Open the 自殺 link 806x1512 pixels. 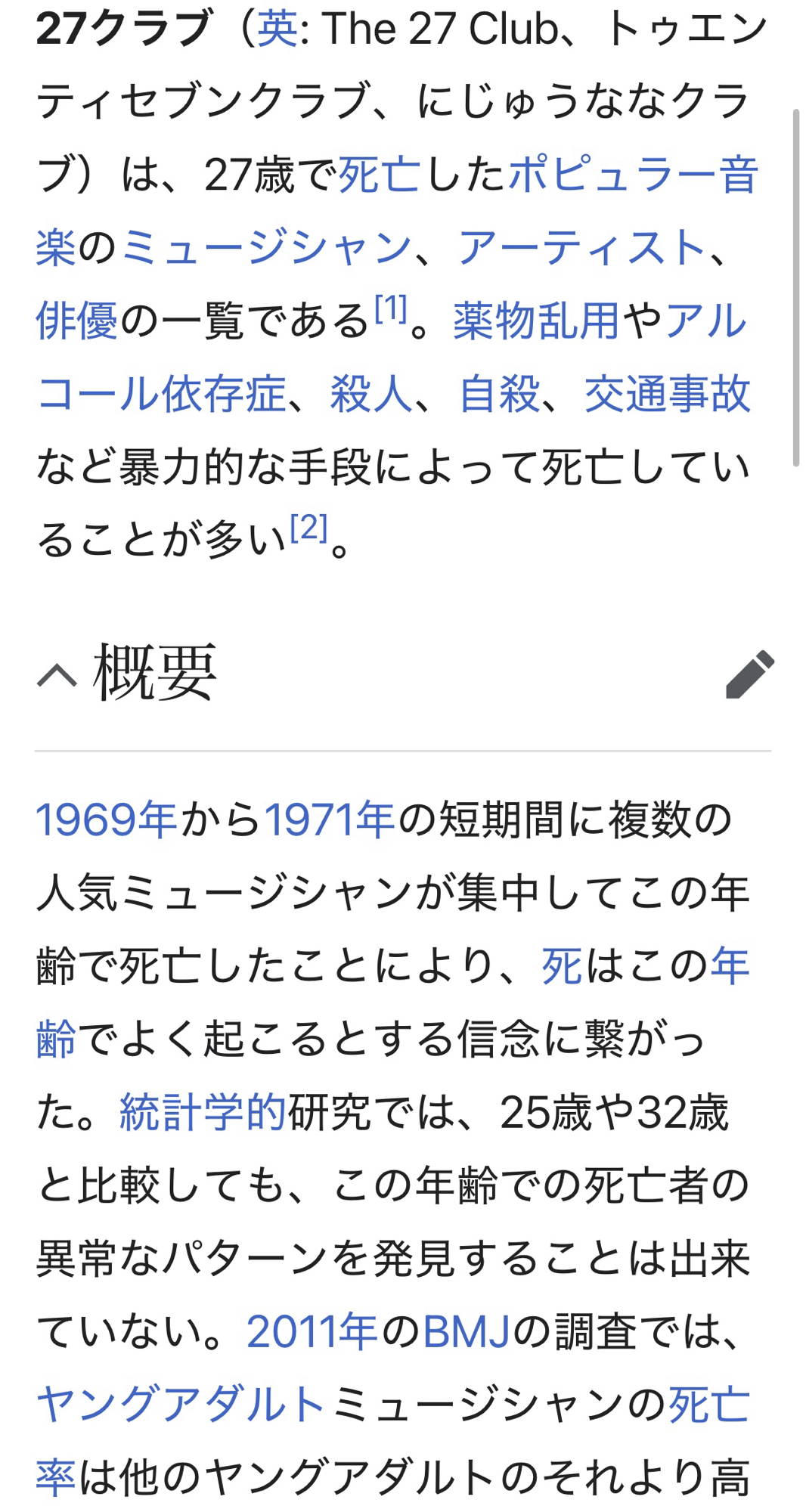[x=499, y=394]
